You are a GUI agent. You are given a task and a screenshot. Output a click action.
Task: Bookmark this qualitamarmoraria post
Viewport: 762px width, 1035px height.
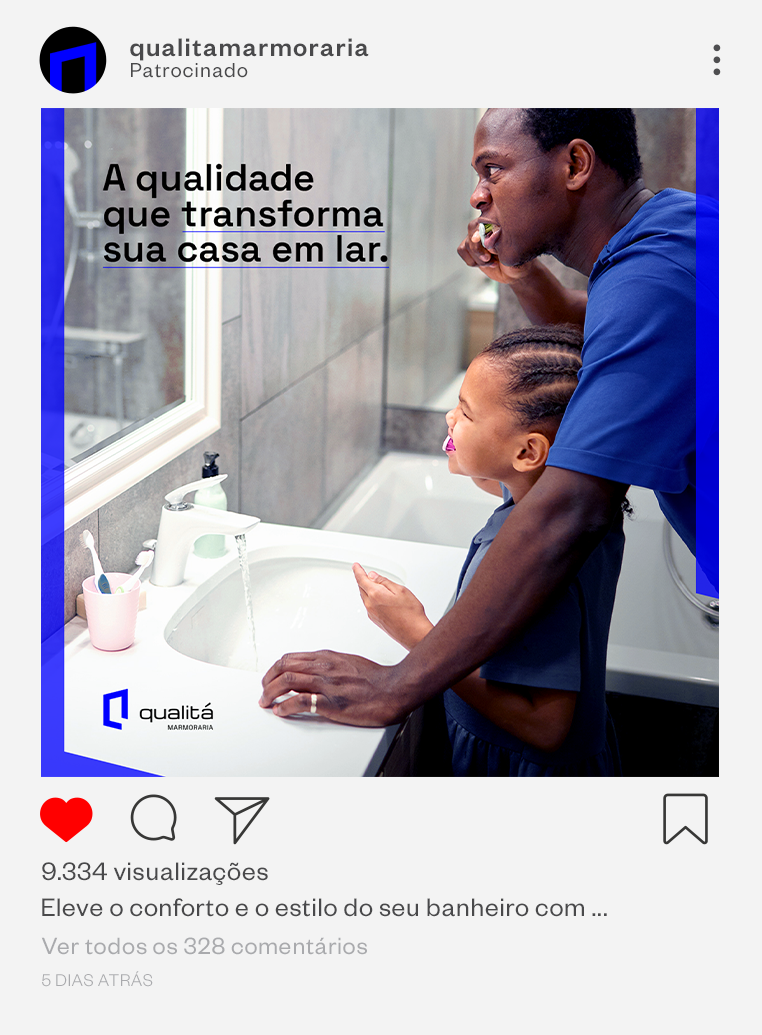click(x=685, y=820)
